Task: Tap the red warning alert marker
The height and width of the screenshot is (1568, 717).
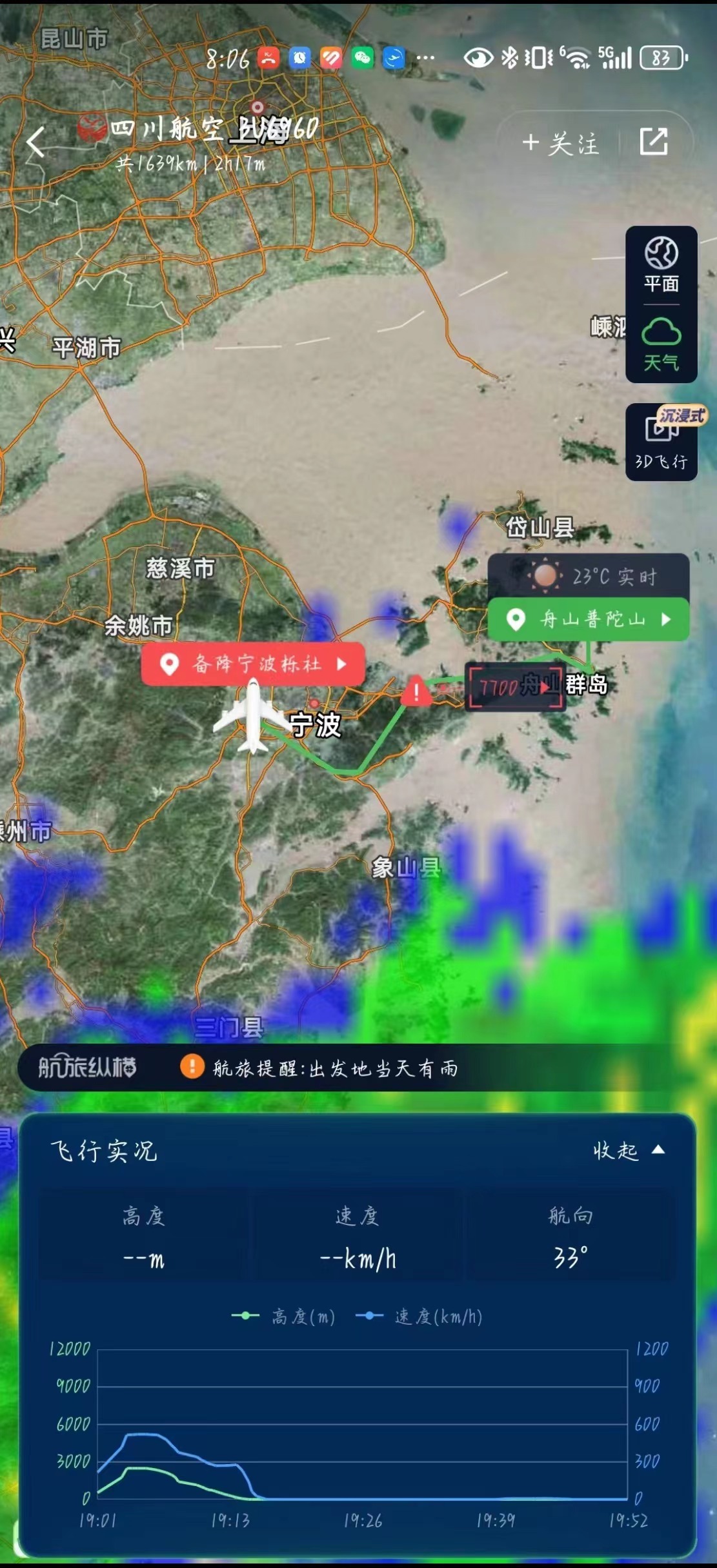Action: click(x=416, y=692)
